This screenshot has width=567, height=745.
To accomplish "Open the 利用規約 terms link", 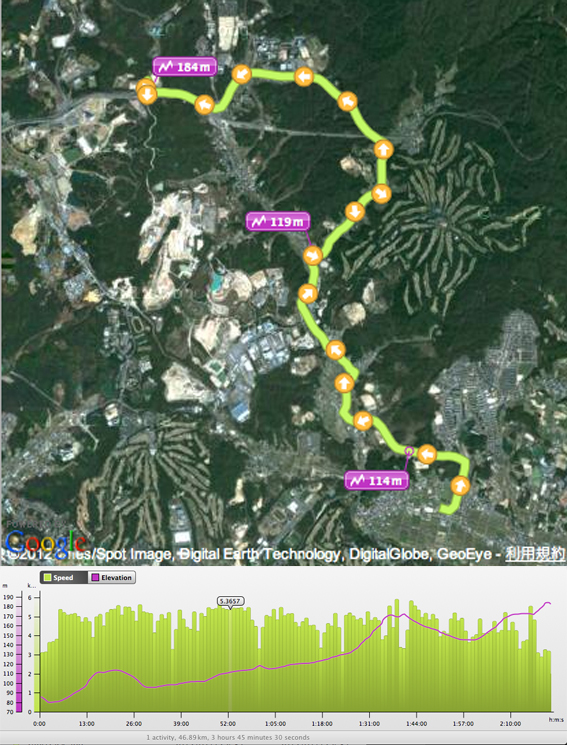I will tap(535, 554).
